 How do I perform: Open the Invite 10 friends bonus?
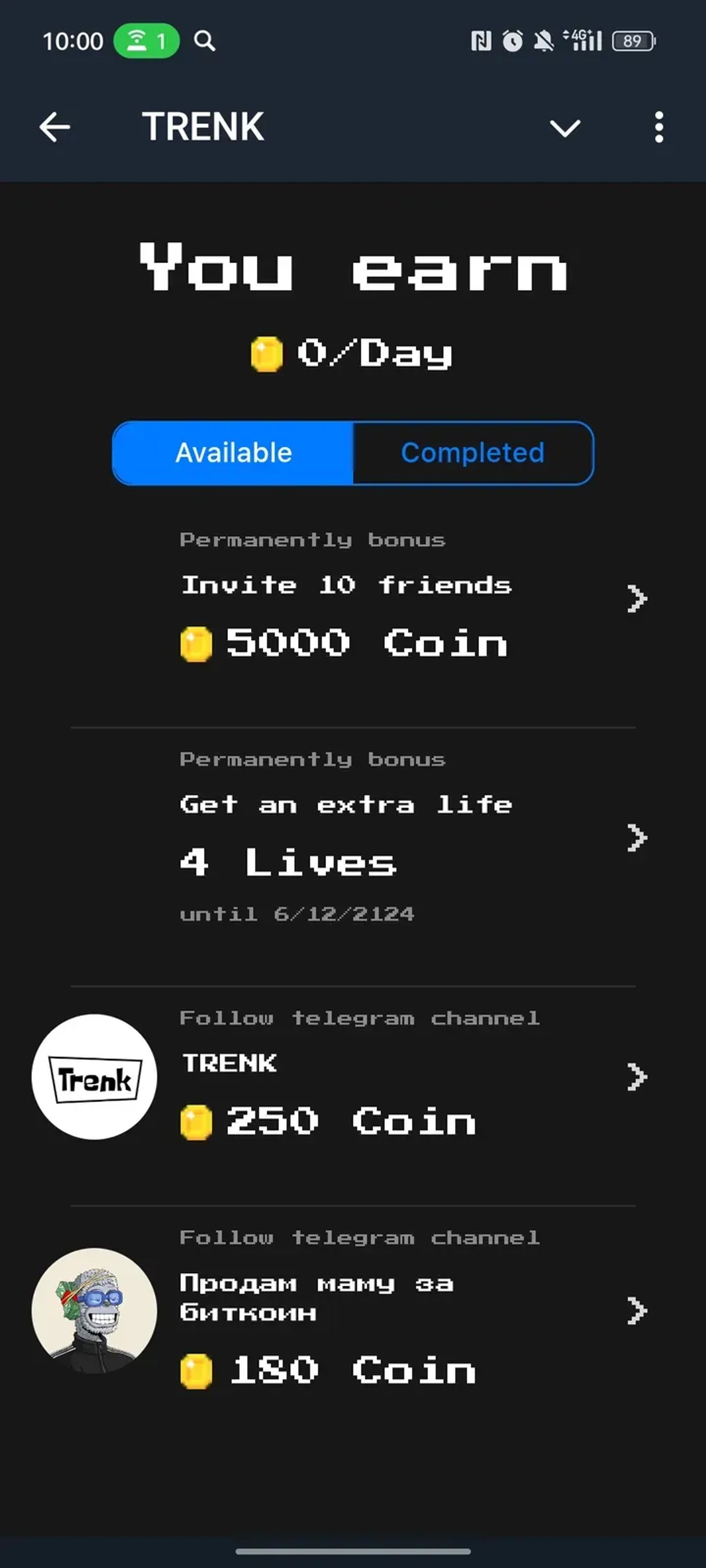(347, 586)
